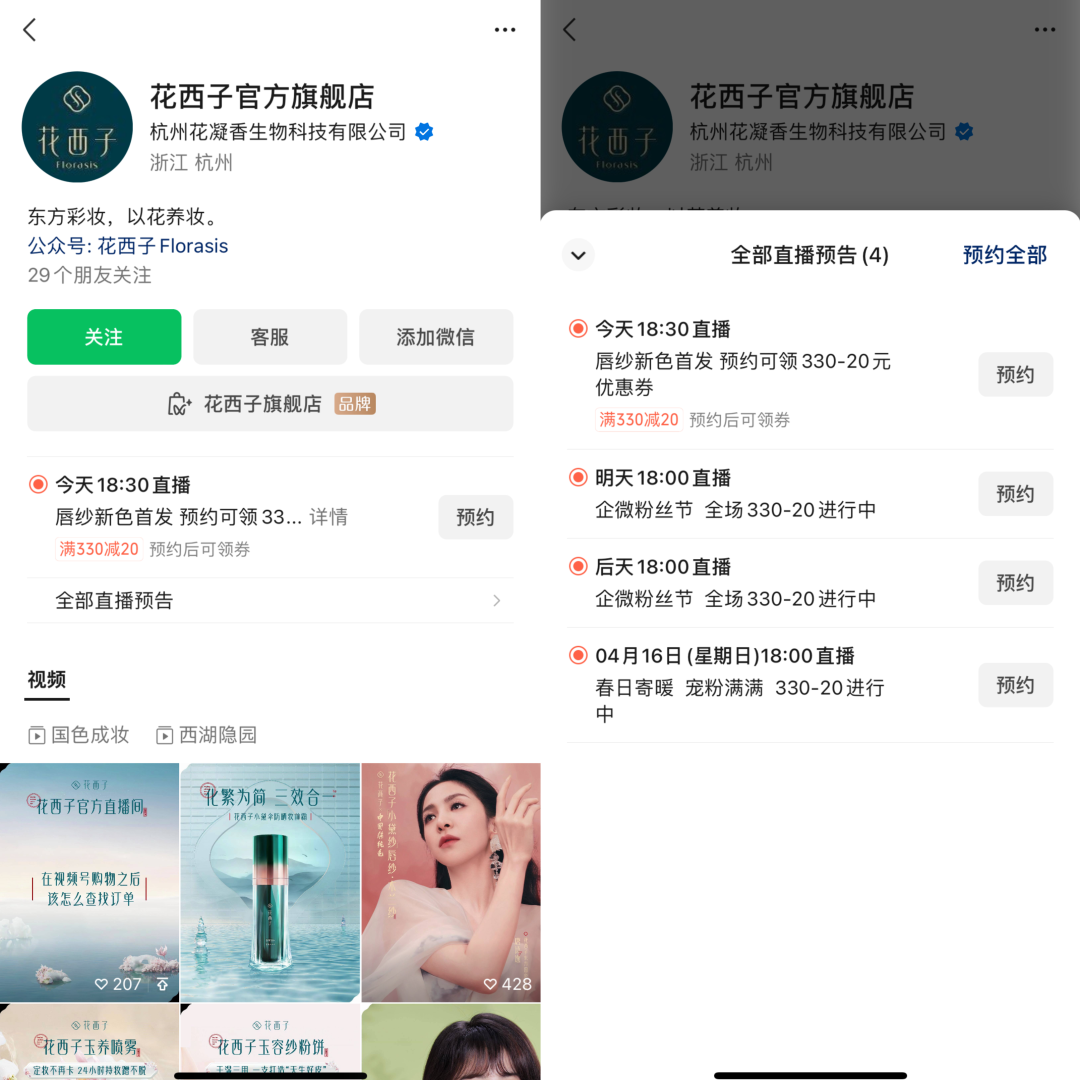Play the video with 428 likes
This screenshot has width=1080, height=1080.
(x=450, y=880)
